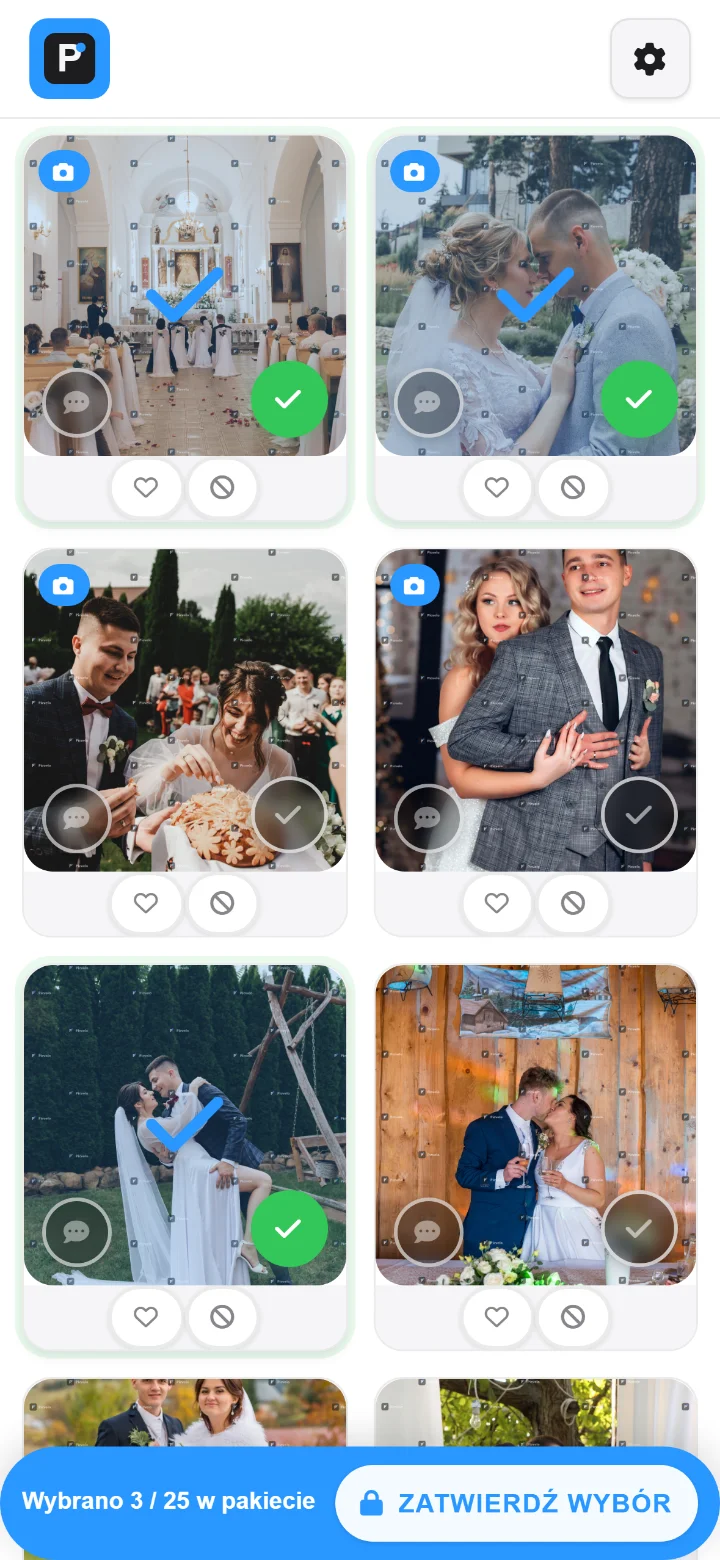The height and width of the screenshot is (1560, 720).
Task: Reject the church interior photo
Action: point(222,488)
